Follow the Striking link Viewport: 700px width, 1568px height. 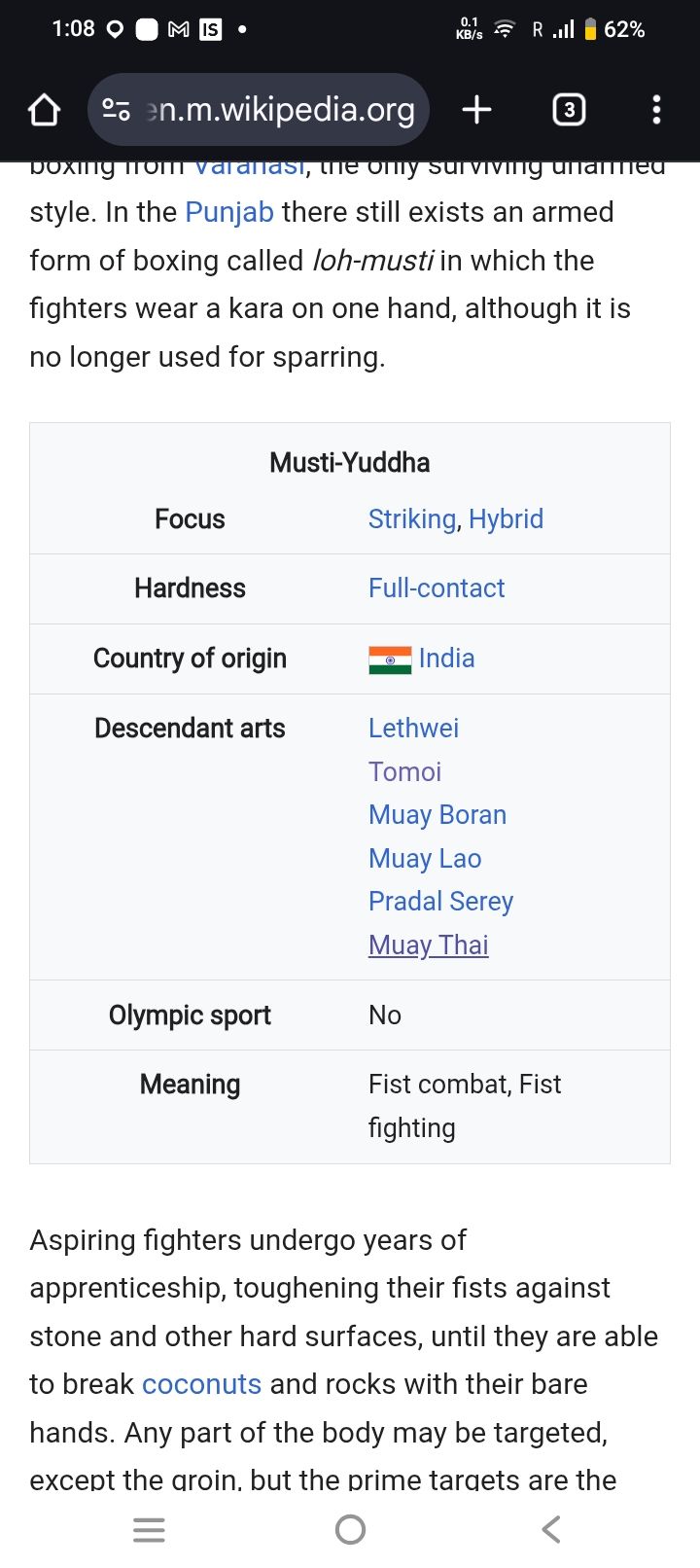tap(412, 519)
